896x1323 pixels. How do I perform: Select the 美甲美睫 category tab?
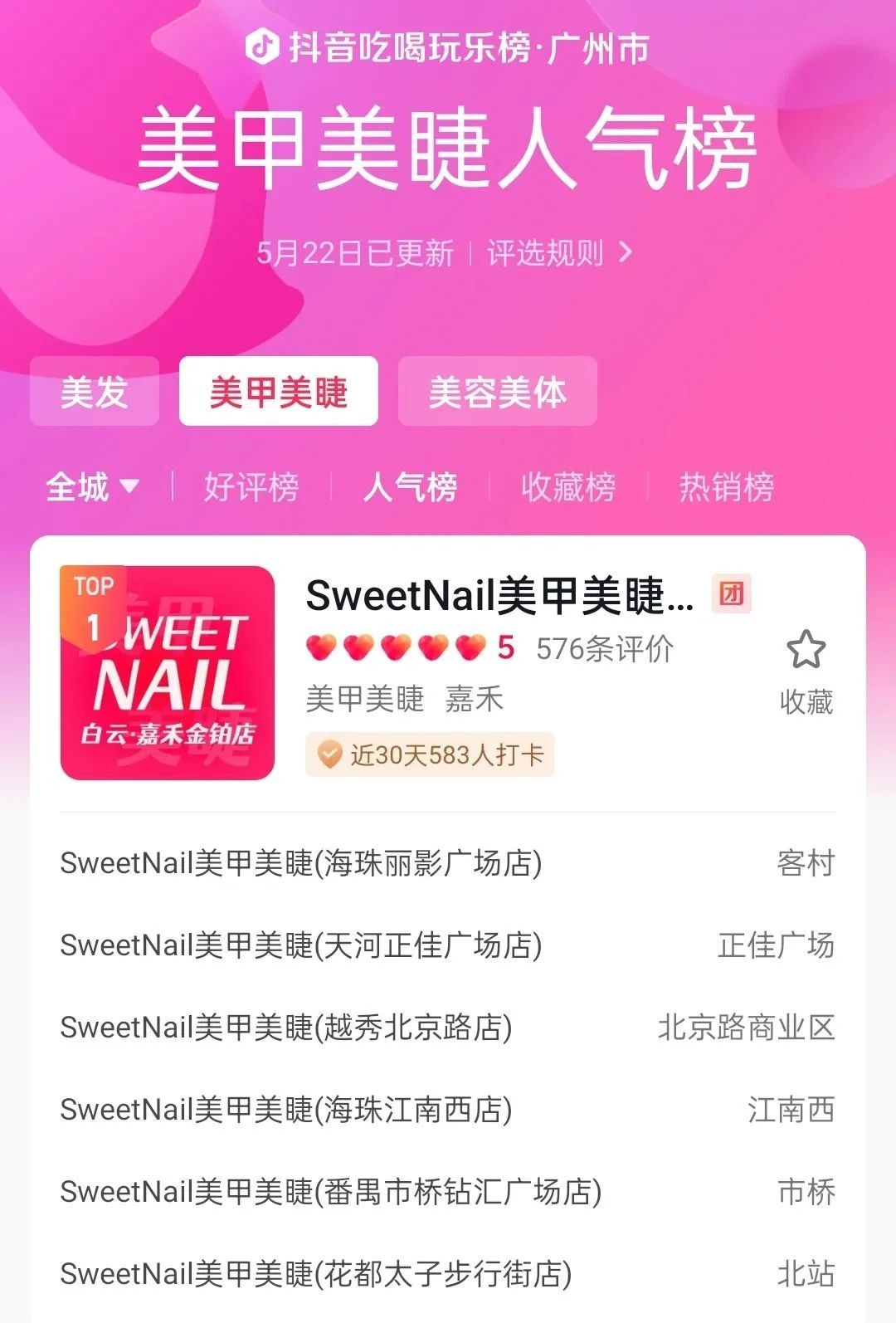(279, 392)
